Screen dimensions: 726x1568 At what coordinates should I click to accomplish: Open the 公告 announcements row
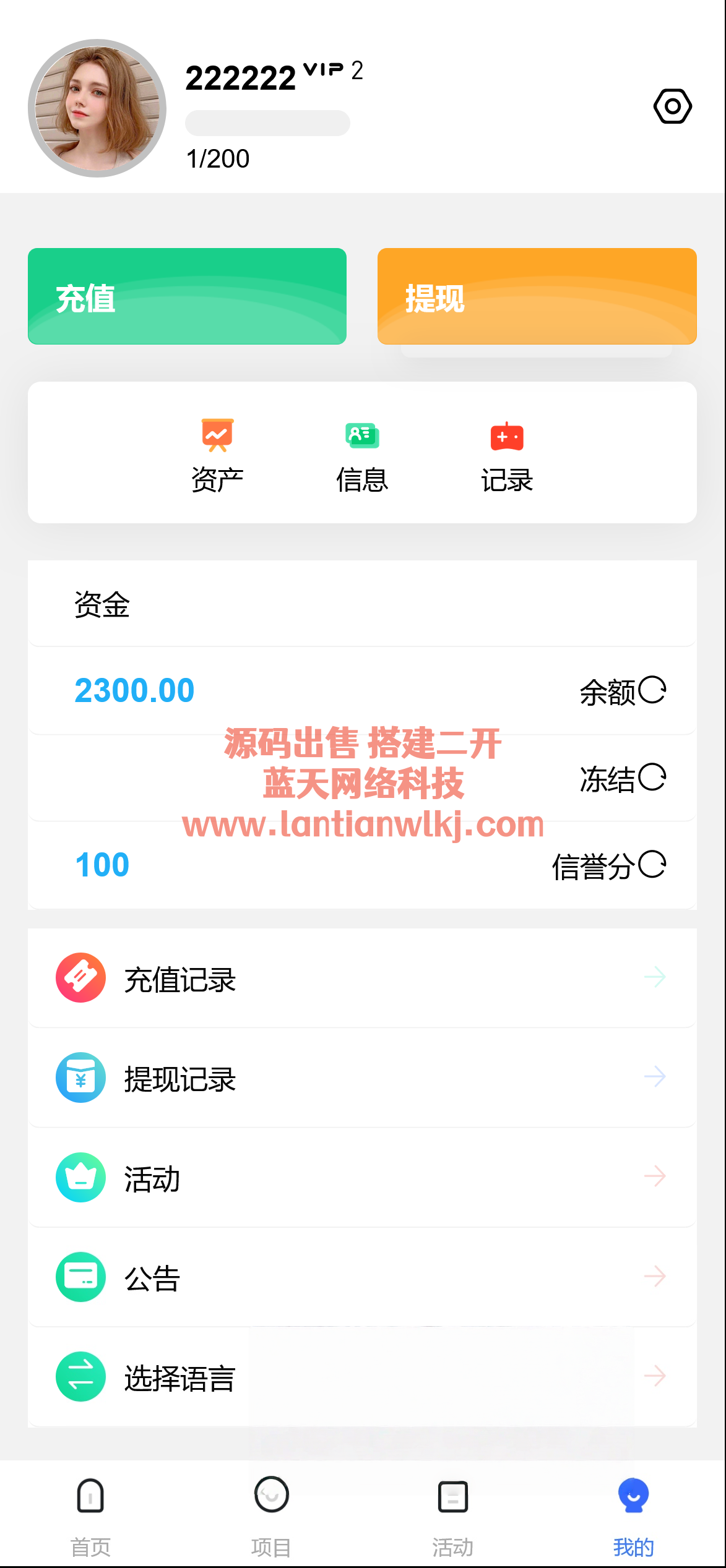(362, 1277)
